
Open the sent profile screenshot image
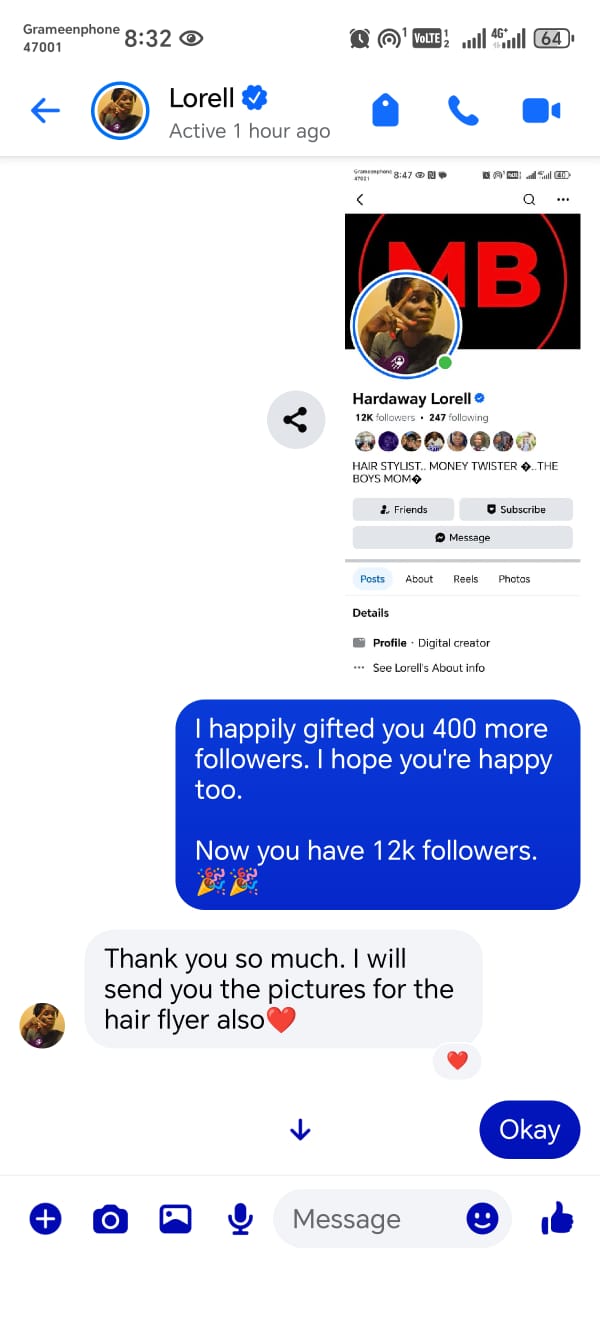[x=462, y=420]
